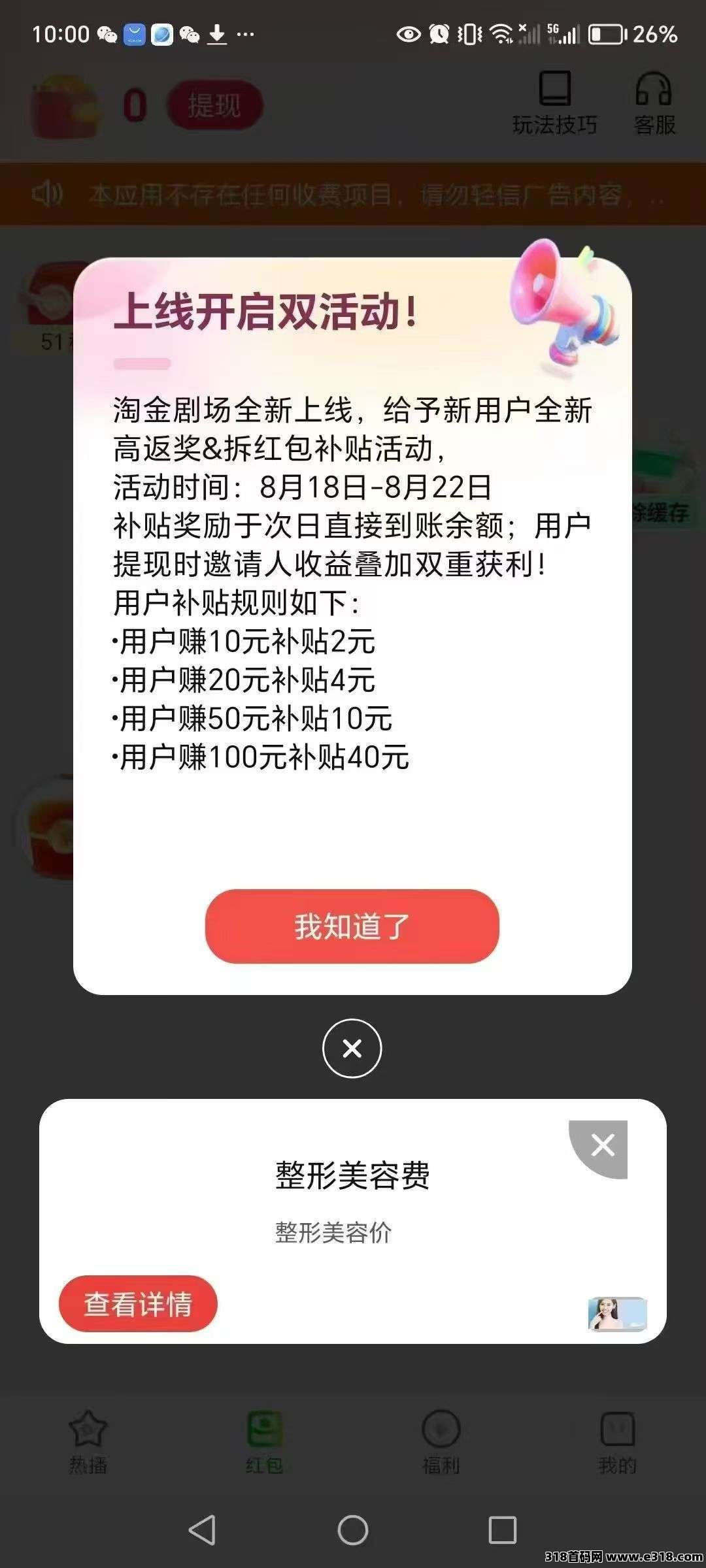
Task: Switch to the 红包 tab
Action: (x=265, y=1443)
